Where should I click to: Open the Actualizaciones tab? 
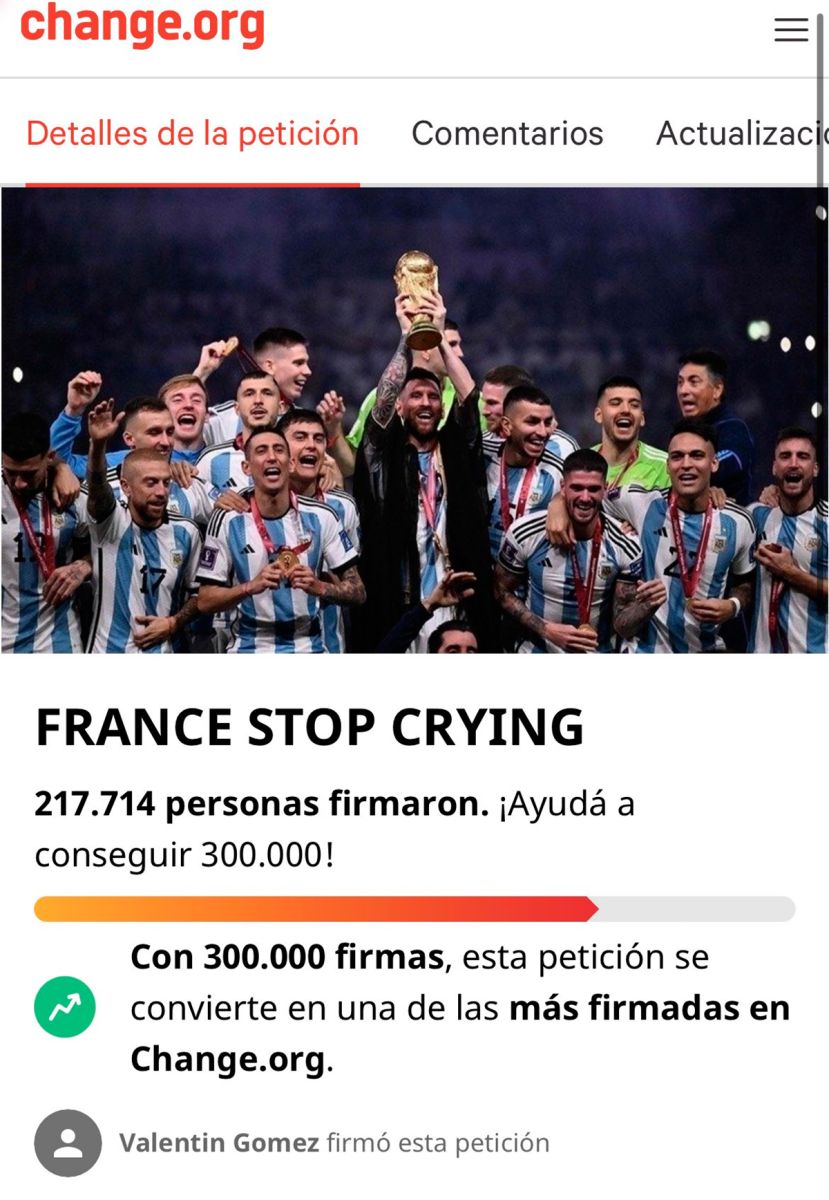(740, 134)
